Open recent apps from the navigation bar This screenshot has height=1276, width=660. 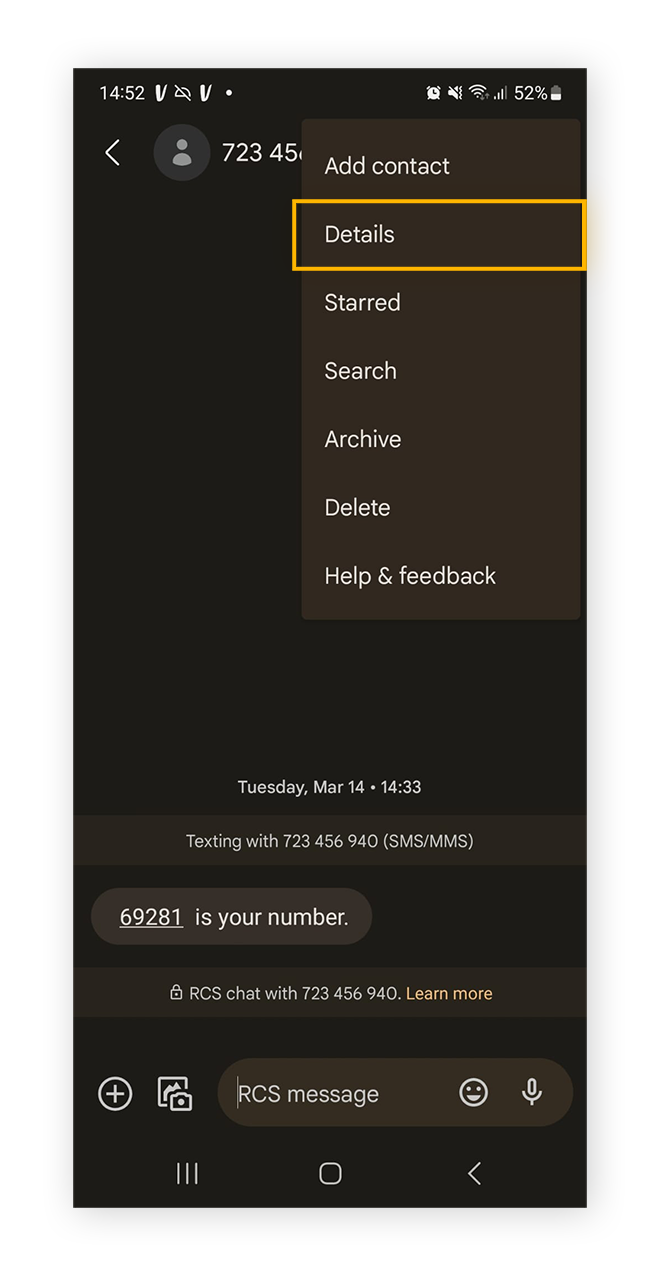pos(187,1173)
